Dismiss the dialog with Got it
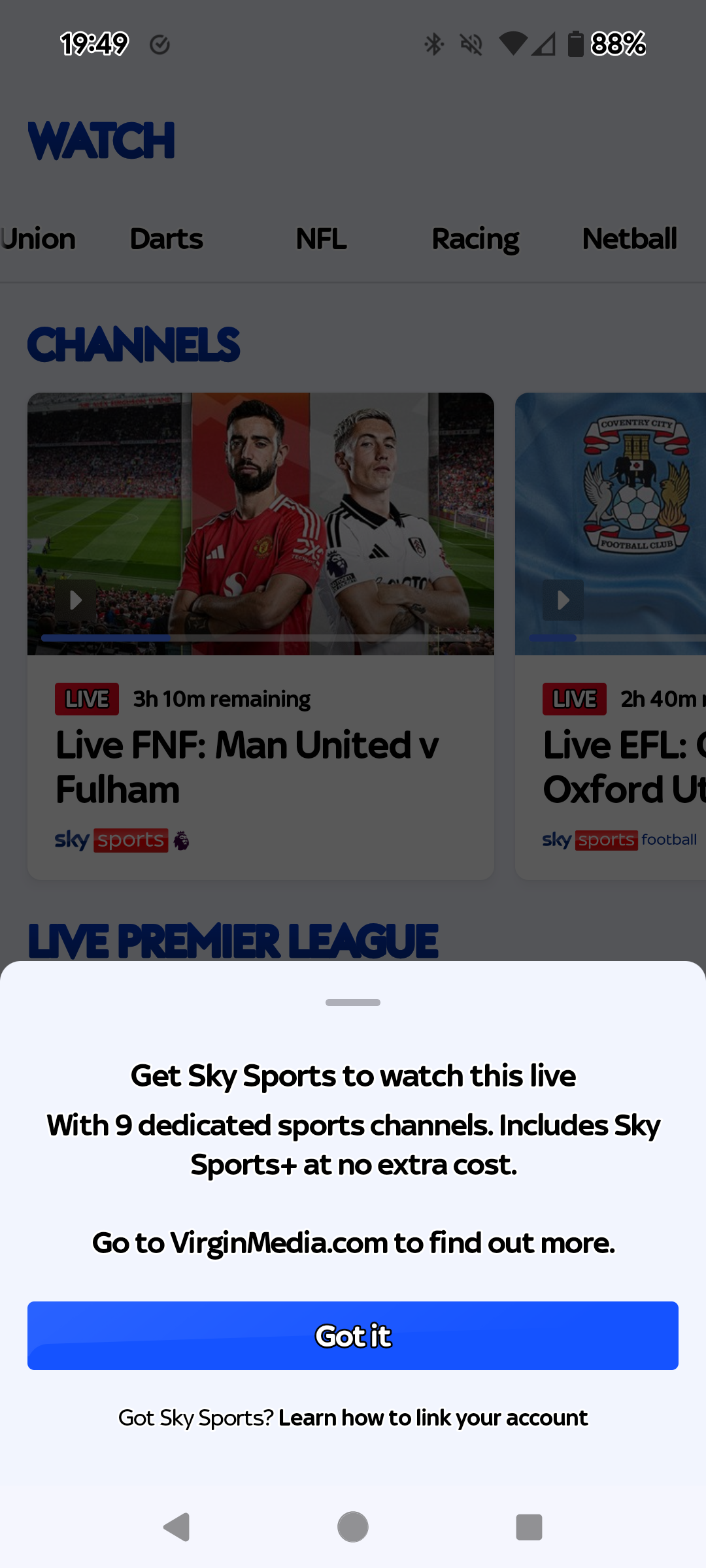Image resolution: width=706 pixels, height=1568 pixels. click(353, 1335)
